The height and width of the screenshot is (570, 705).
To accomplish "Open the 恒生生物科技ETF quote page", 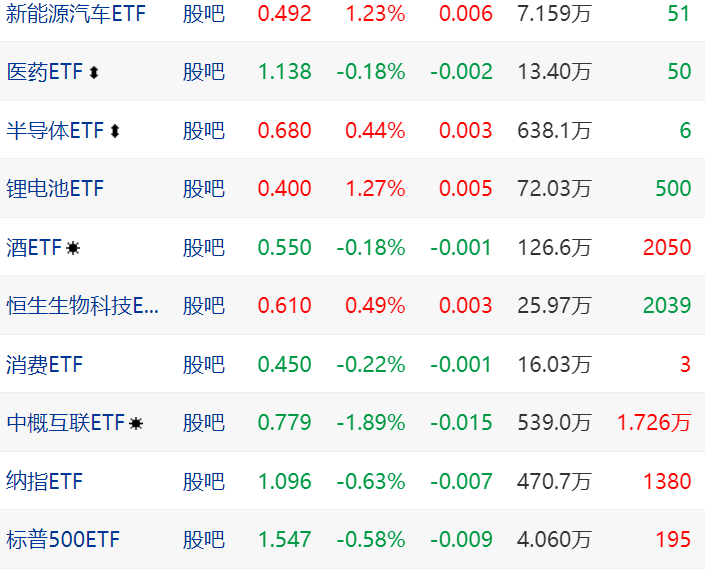I will point(82,306).
